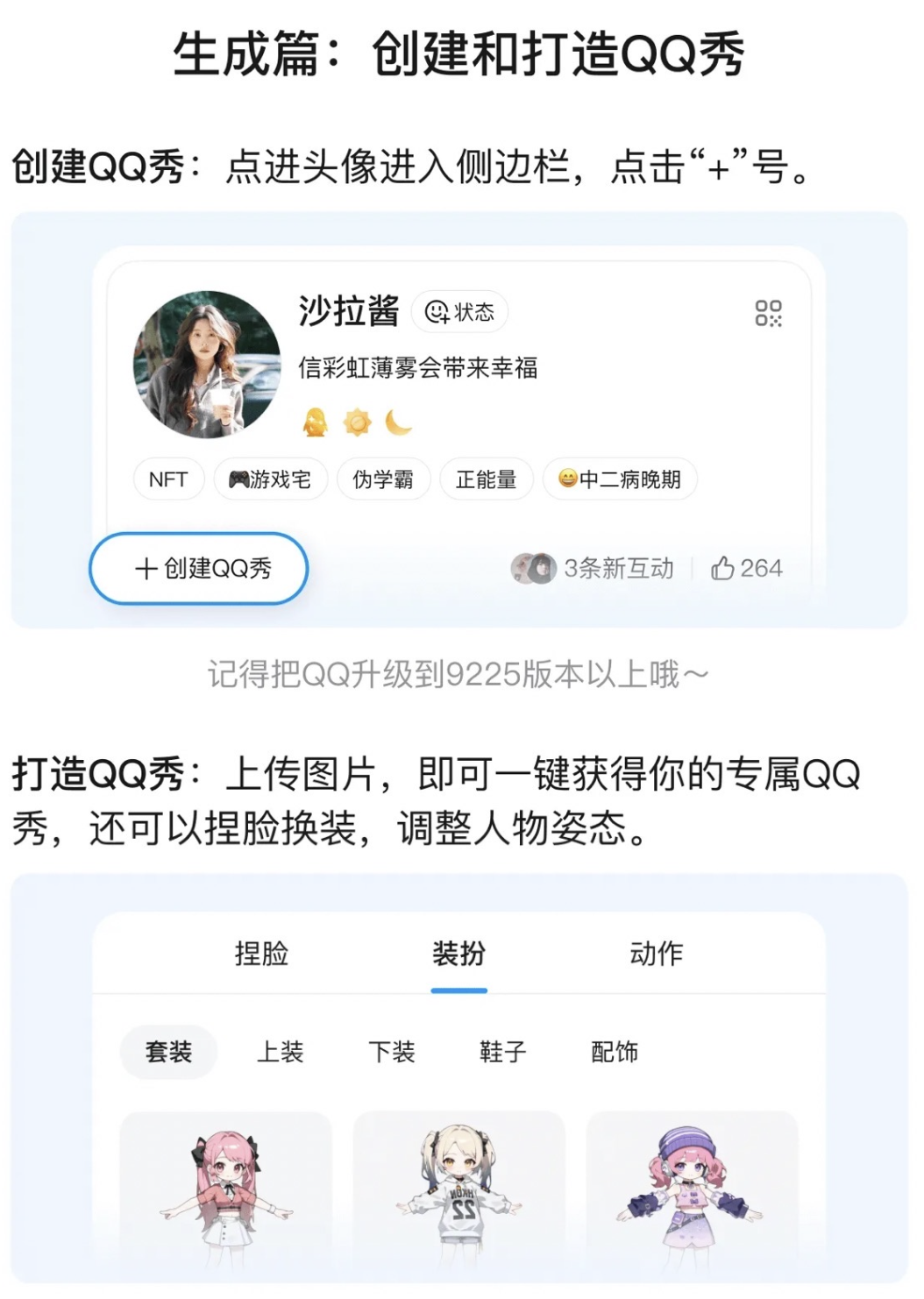Toggle the NFT tag

coord(168,479)
